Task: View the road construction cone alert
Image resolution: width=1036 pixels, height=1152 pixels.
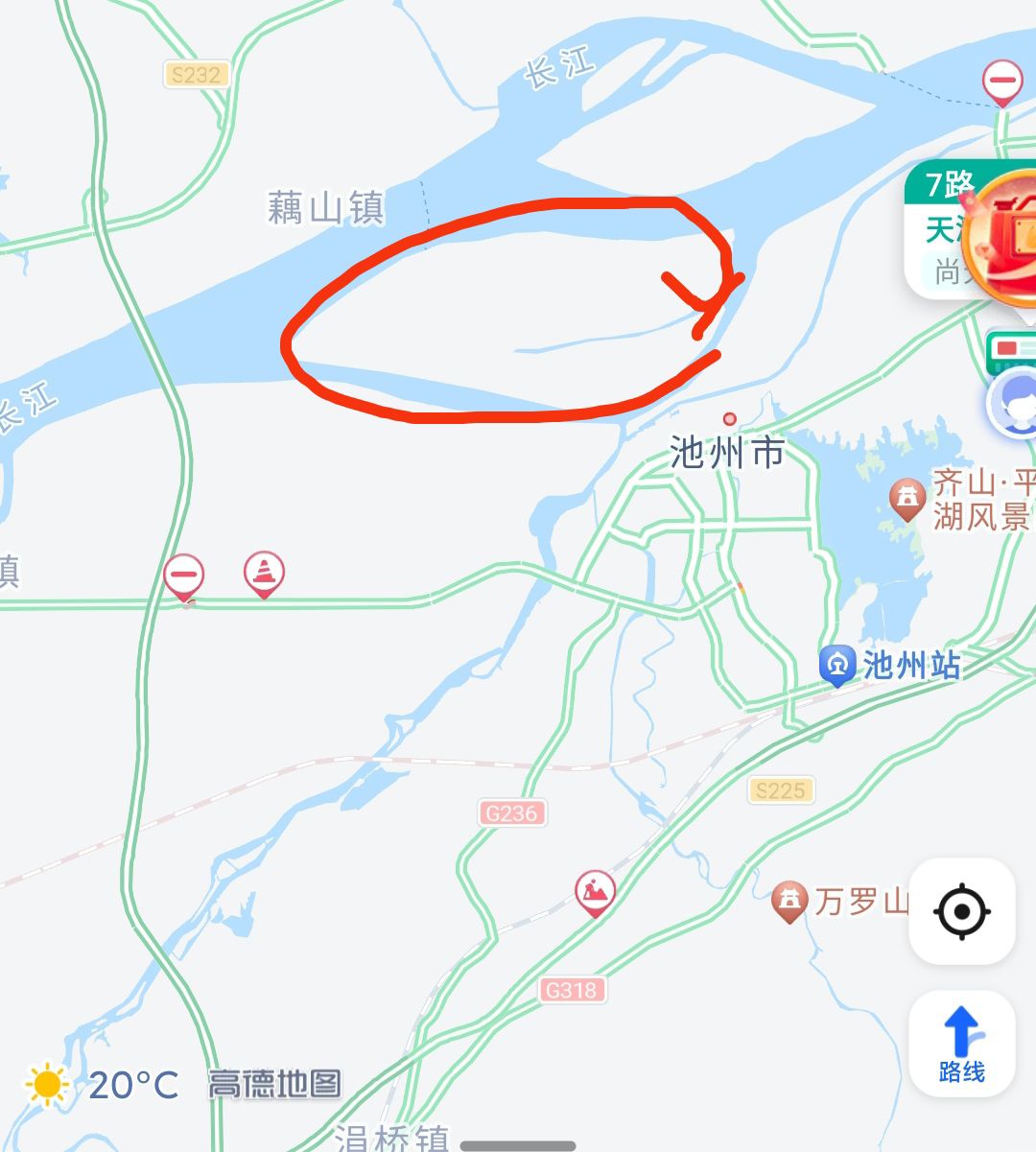Action: click(x=264, y=574)
